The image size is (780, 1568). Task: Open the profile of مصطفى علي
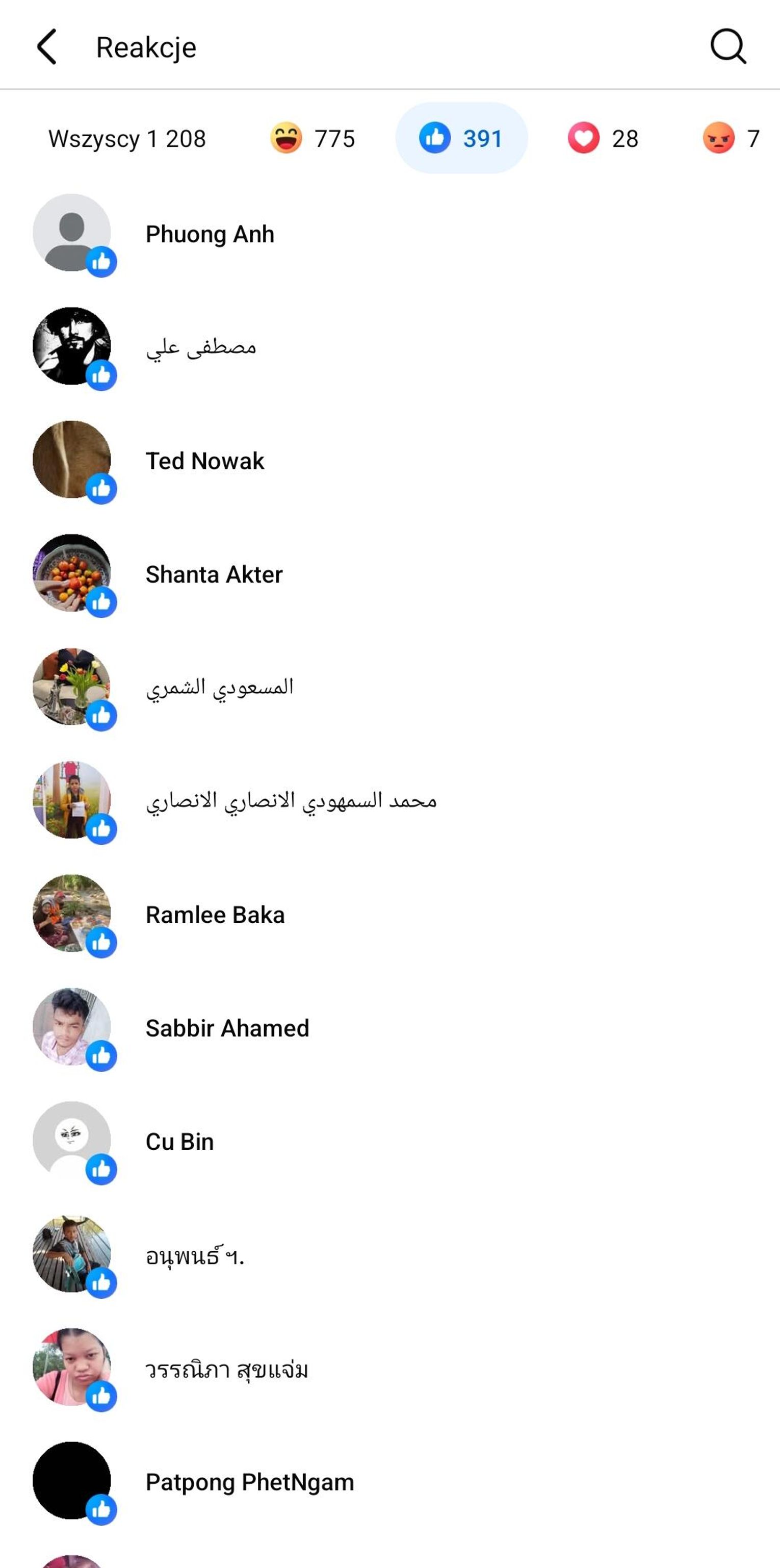[201, 347]
